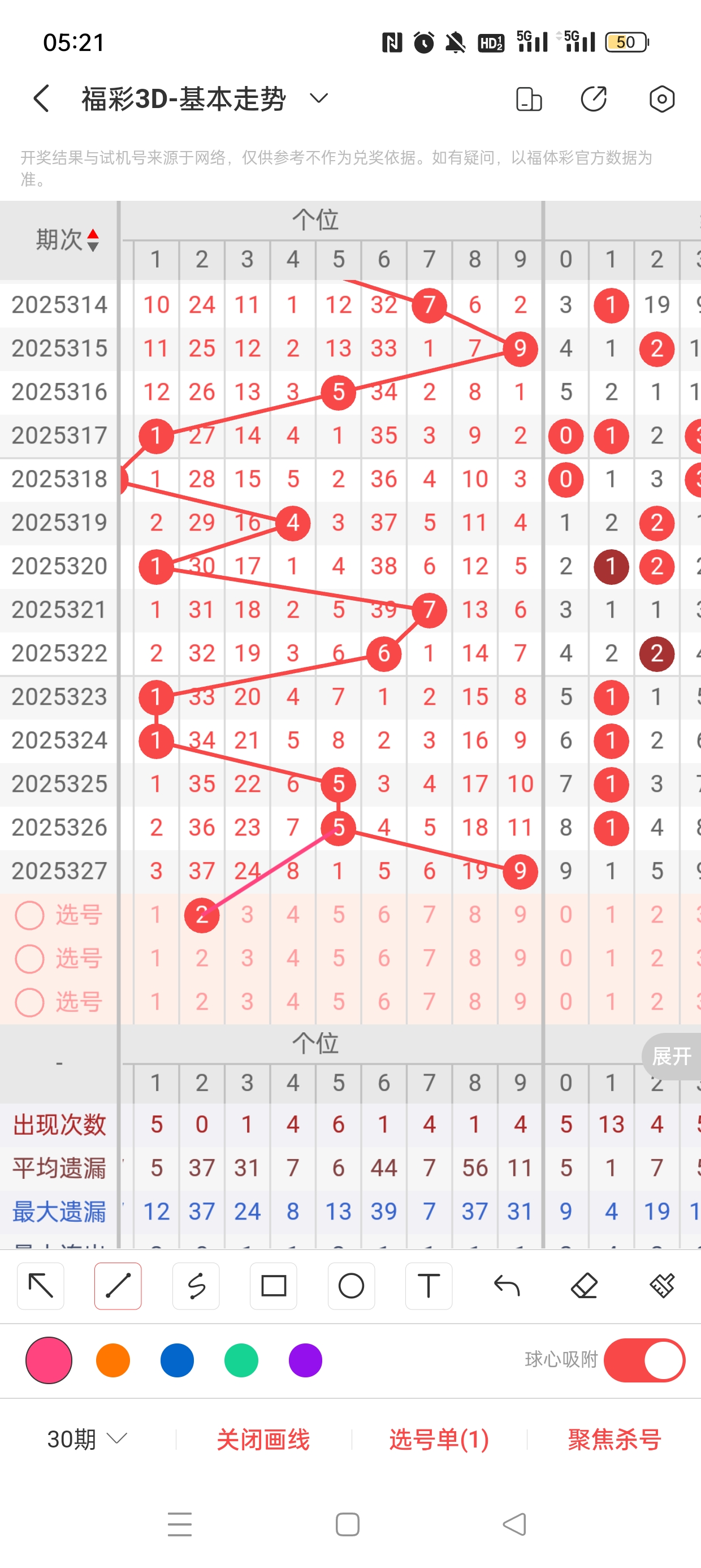
Task: Toggle the 期次 sort order arrows
Action: coord(93,240)
